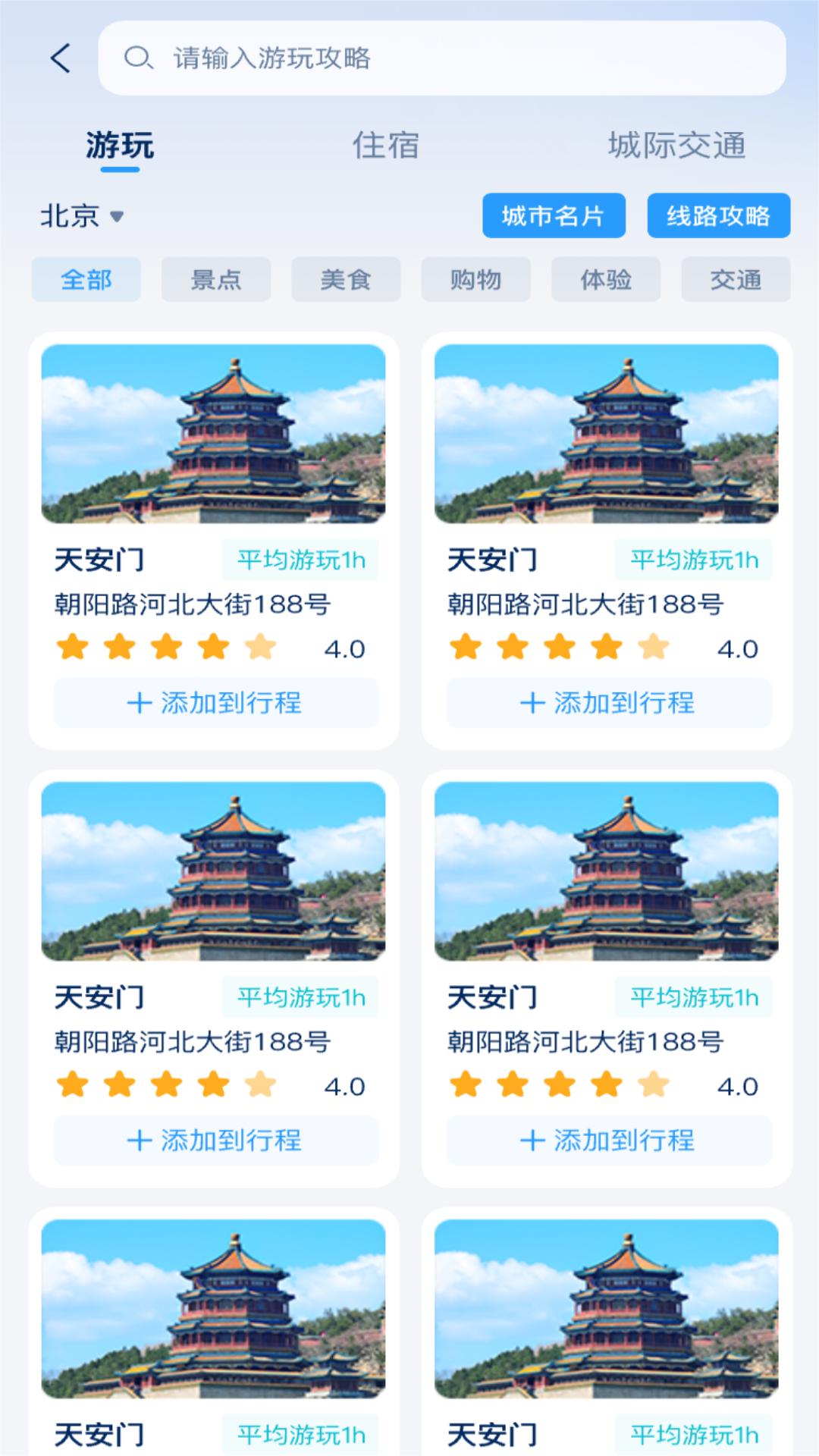This screenshot has width=819, height=1456.
Task: Click the first star on the left card rating
Action: pyautogui.click(x=73, y=647)
